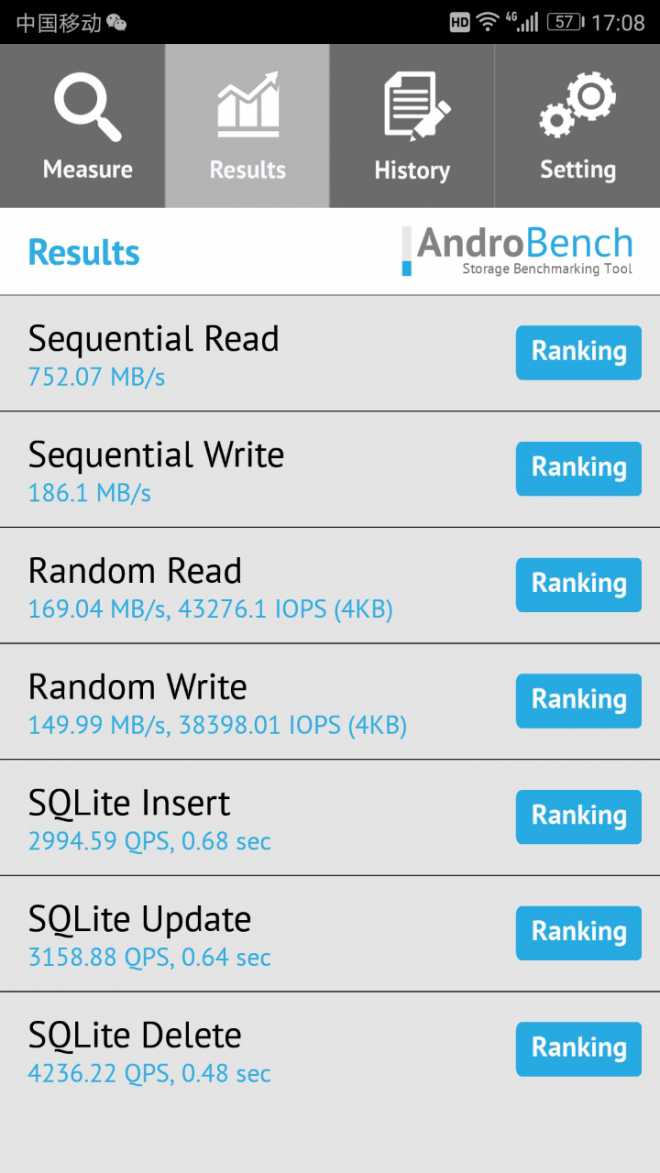Open SQLite Delete Ranking
Image resolution: width=660 pixels, height=1173 pixels.
pyautogui.click(x=578, y=1048)
